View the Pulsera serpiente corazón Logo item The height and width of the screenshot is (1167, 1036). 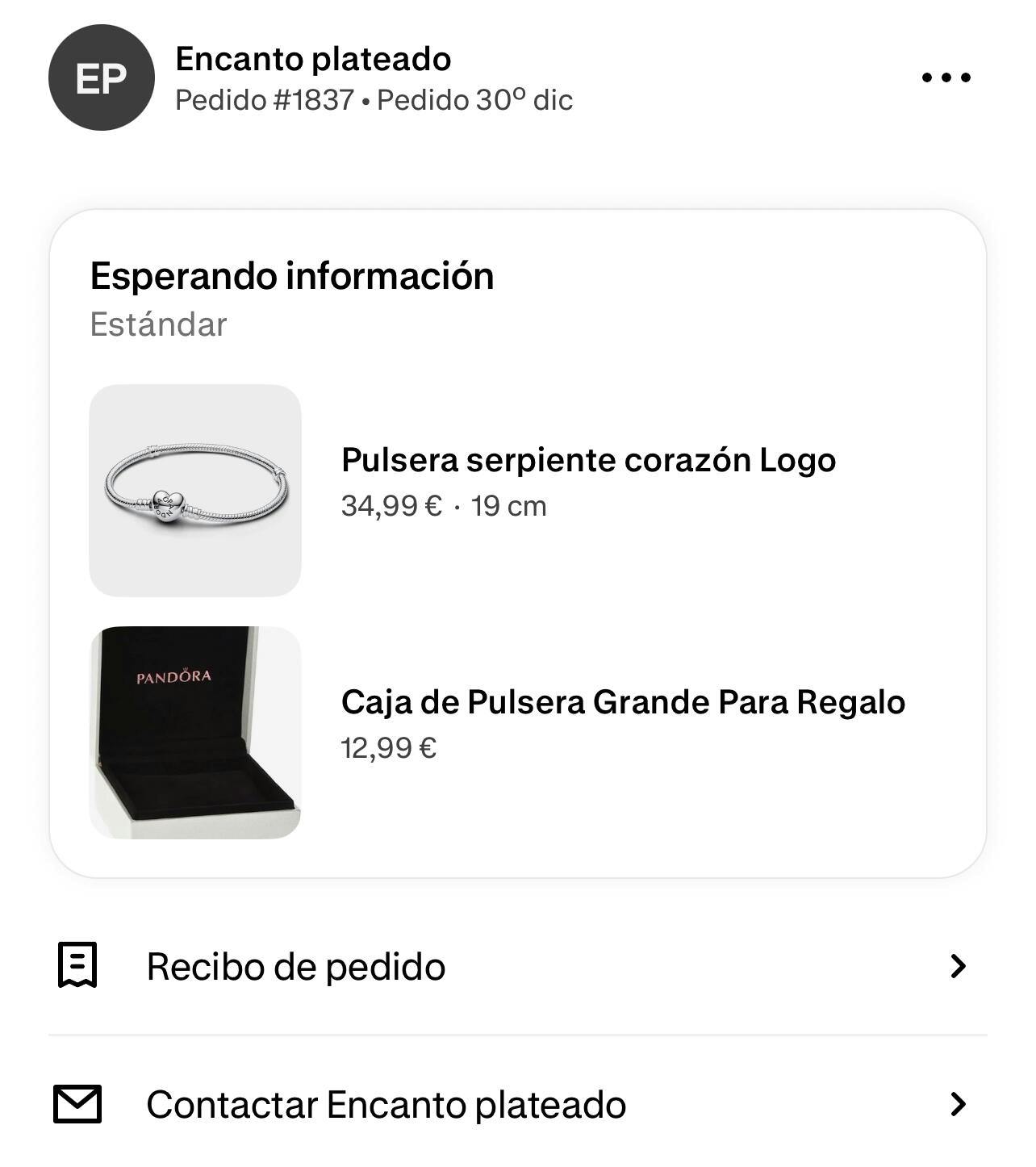587,461
